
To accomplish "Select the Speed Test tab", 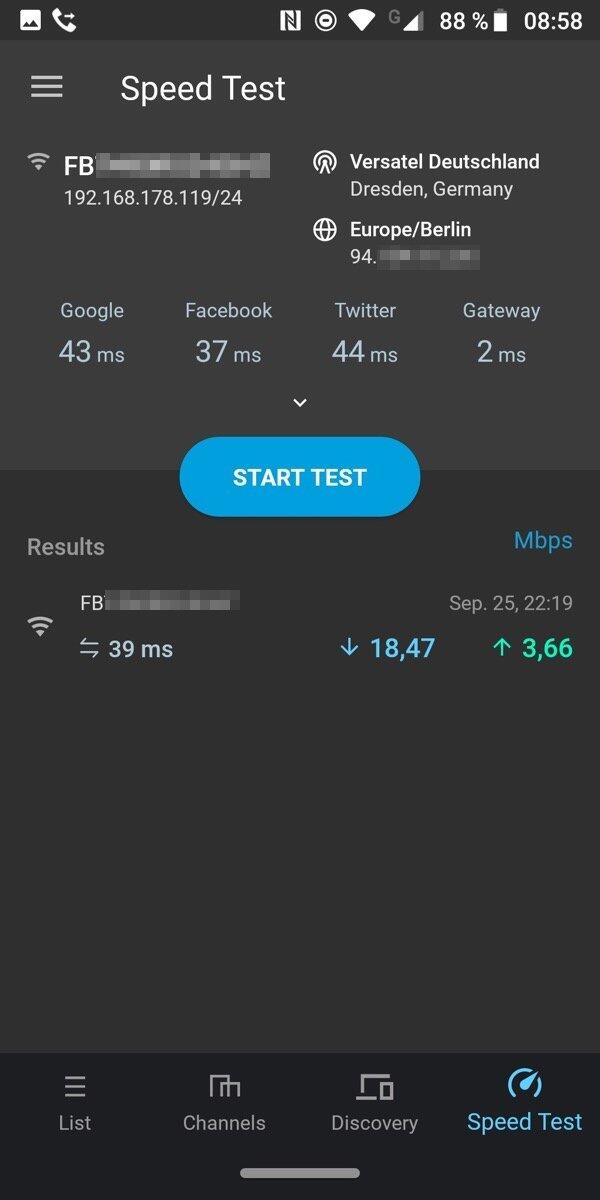I will coord(524,1102).
